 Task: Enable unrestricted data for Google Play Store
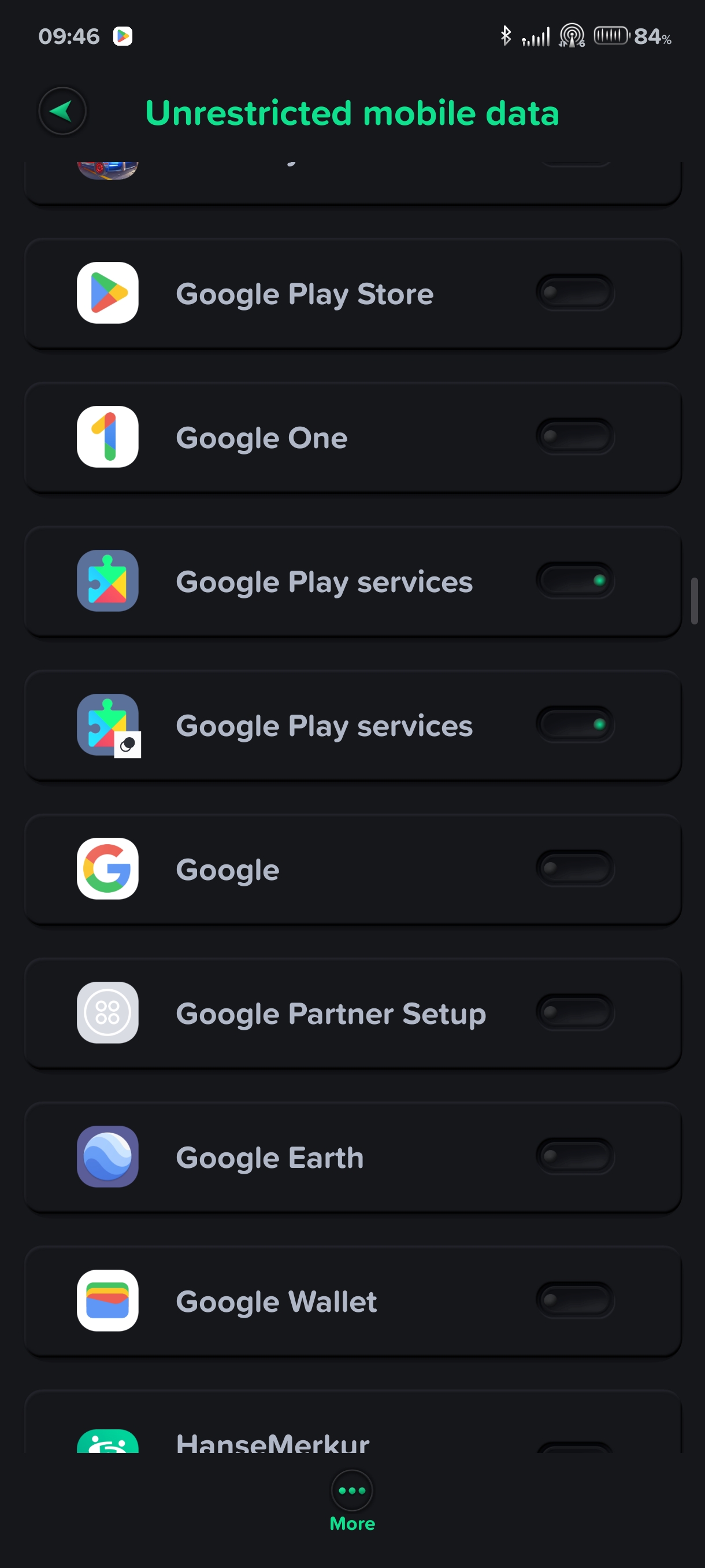point(575,293)
